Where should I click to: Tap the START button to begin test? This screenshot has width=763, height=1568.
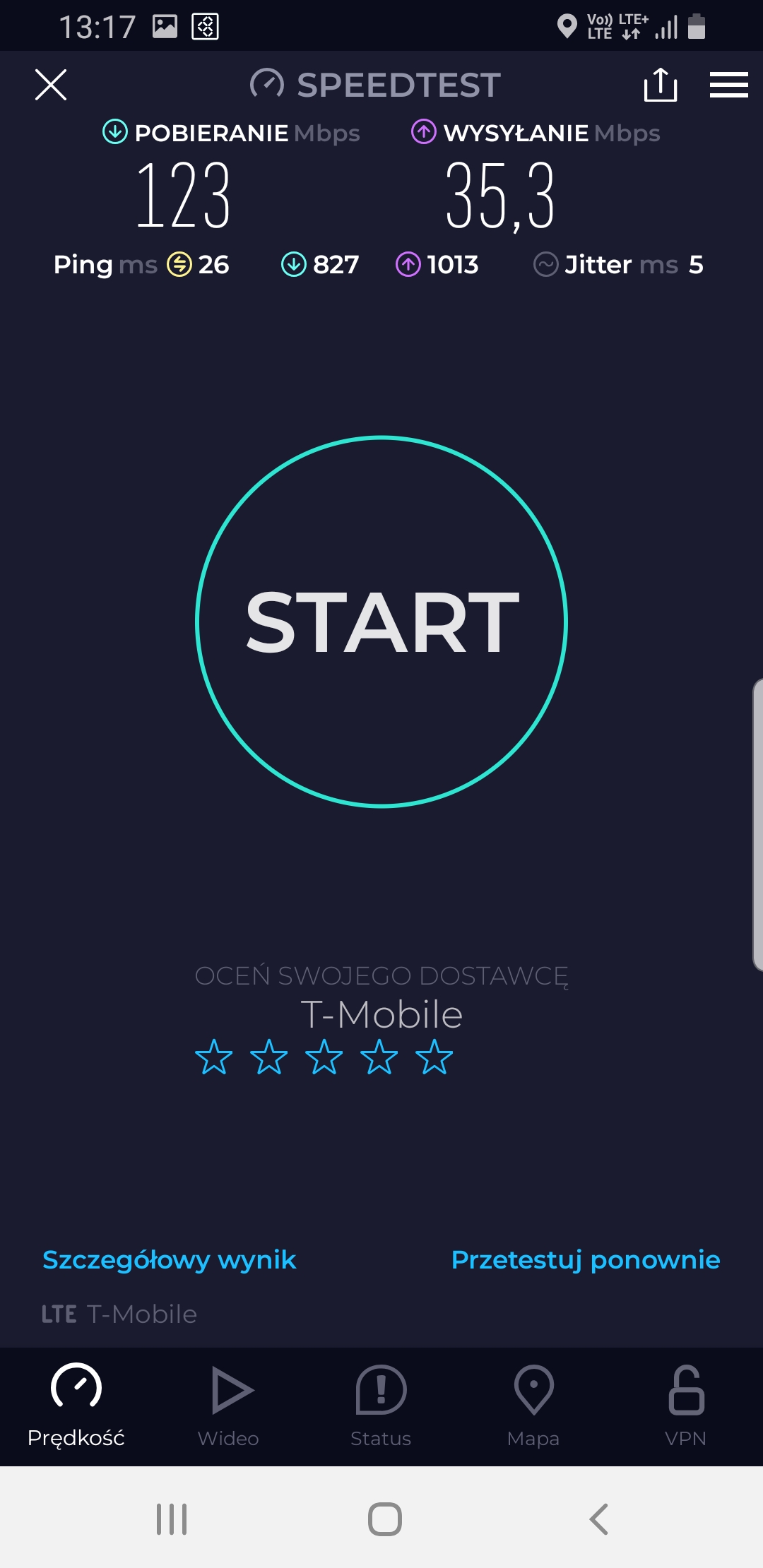(x=381, y=622)
